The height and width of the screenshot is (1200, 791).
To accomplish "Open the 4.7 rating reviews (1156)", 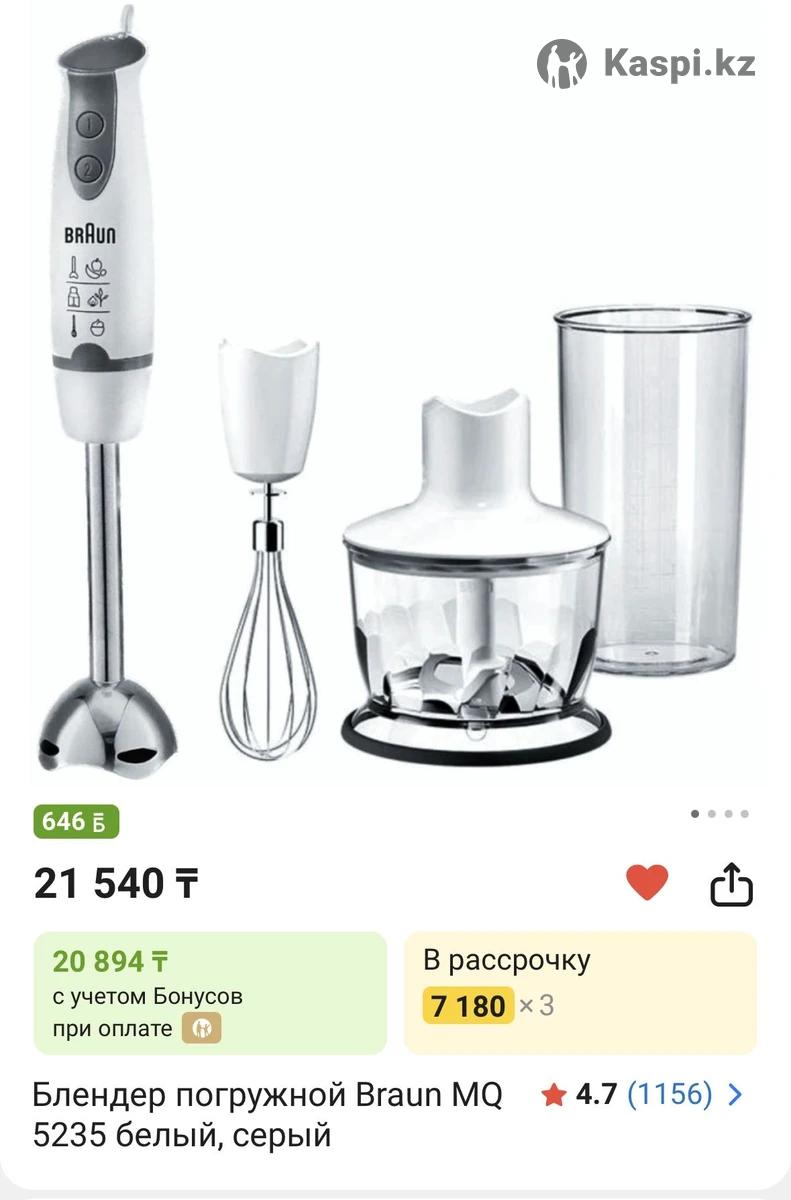I will click(643, 1095).
